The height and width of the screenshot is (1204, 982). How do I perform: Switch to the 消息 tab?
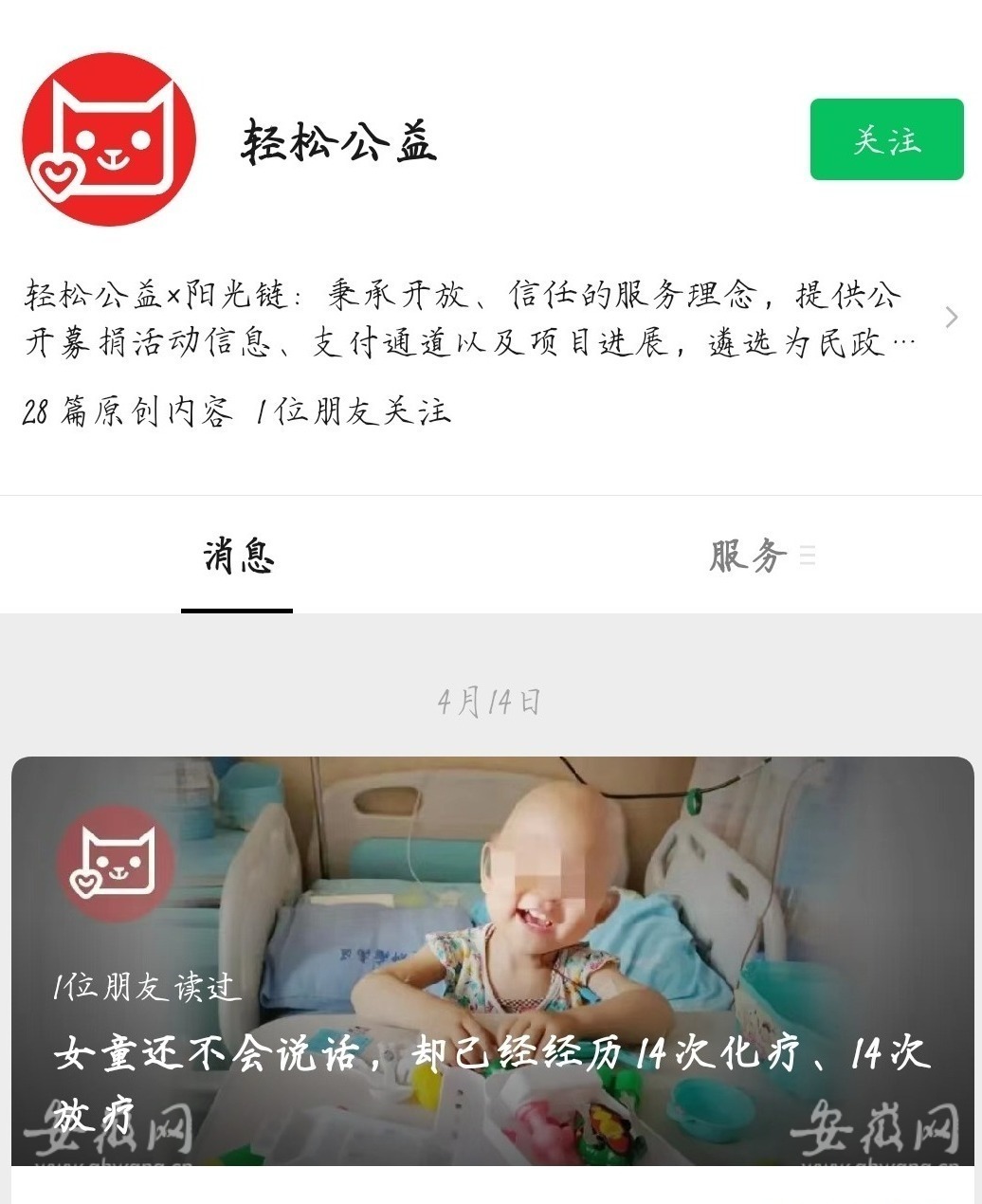coord(238,556)
